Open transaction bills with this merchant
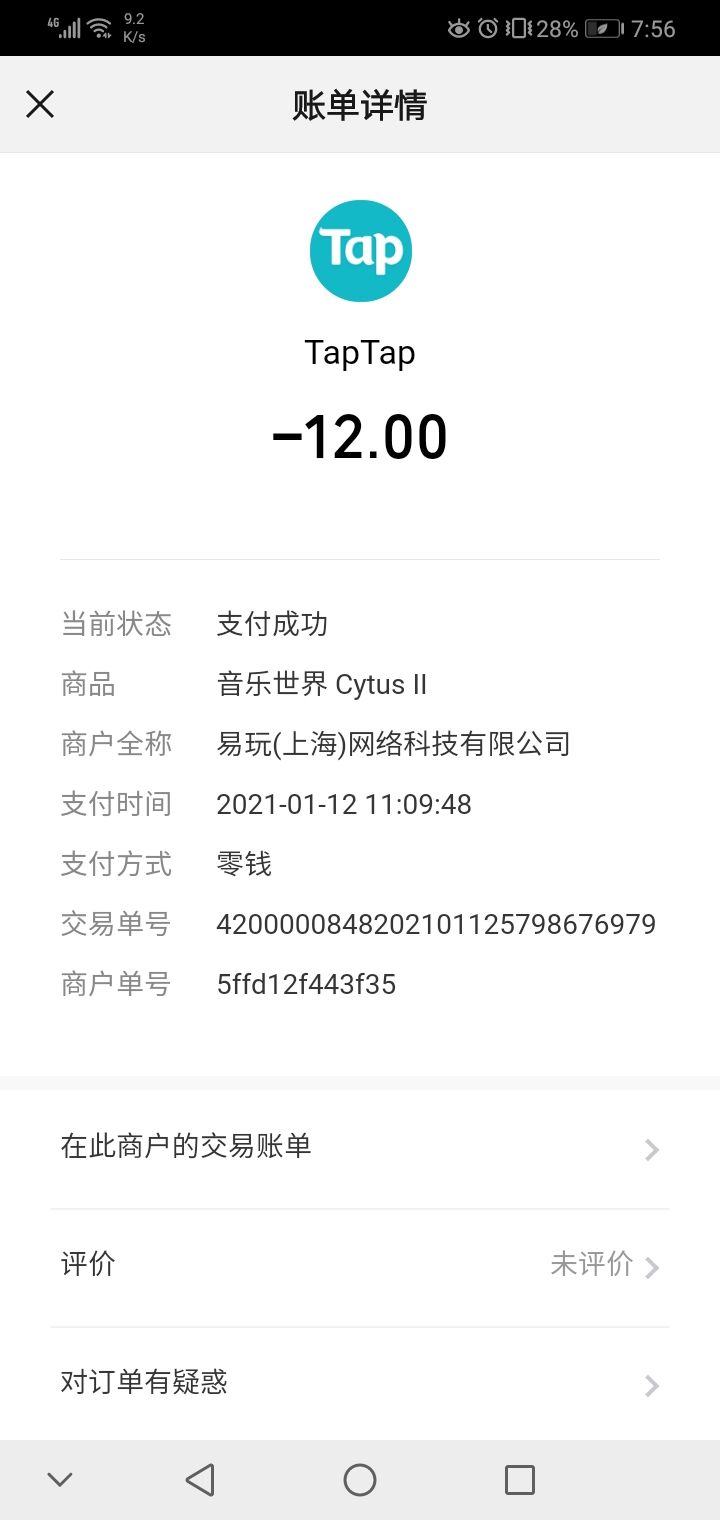 (360, 1149)
